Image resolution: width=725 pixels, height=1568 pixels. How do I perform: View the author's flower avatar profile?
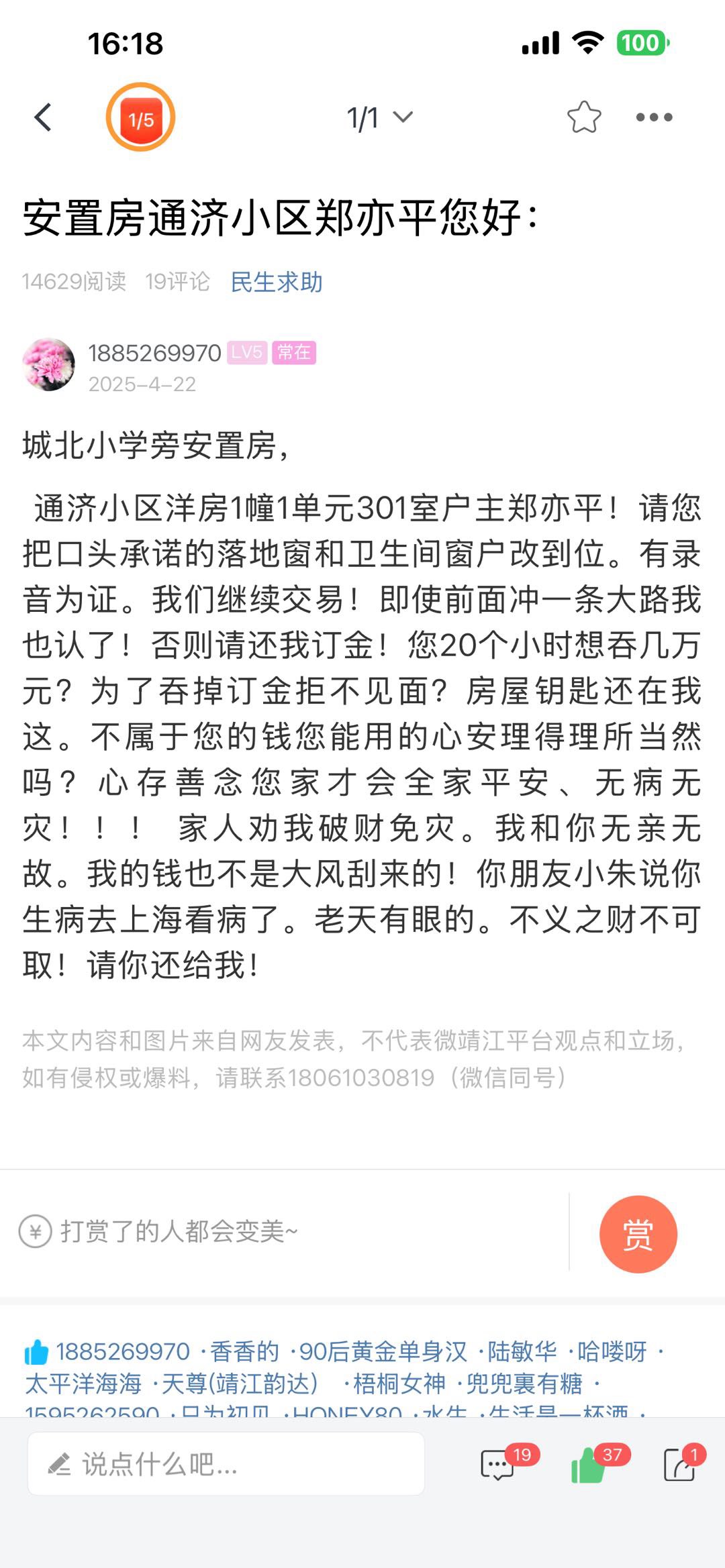tap(48, 364)
